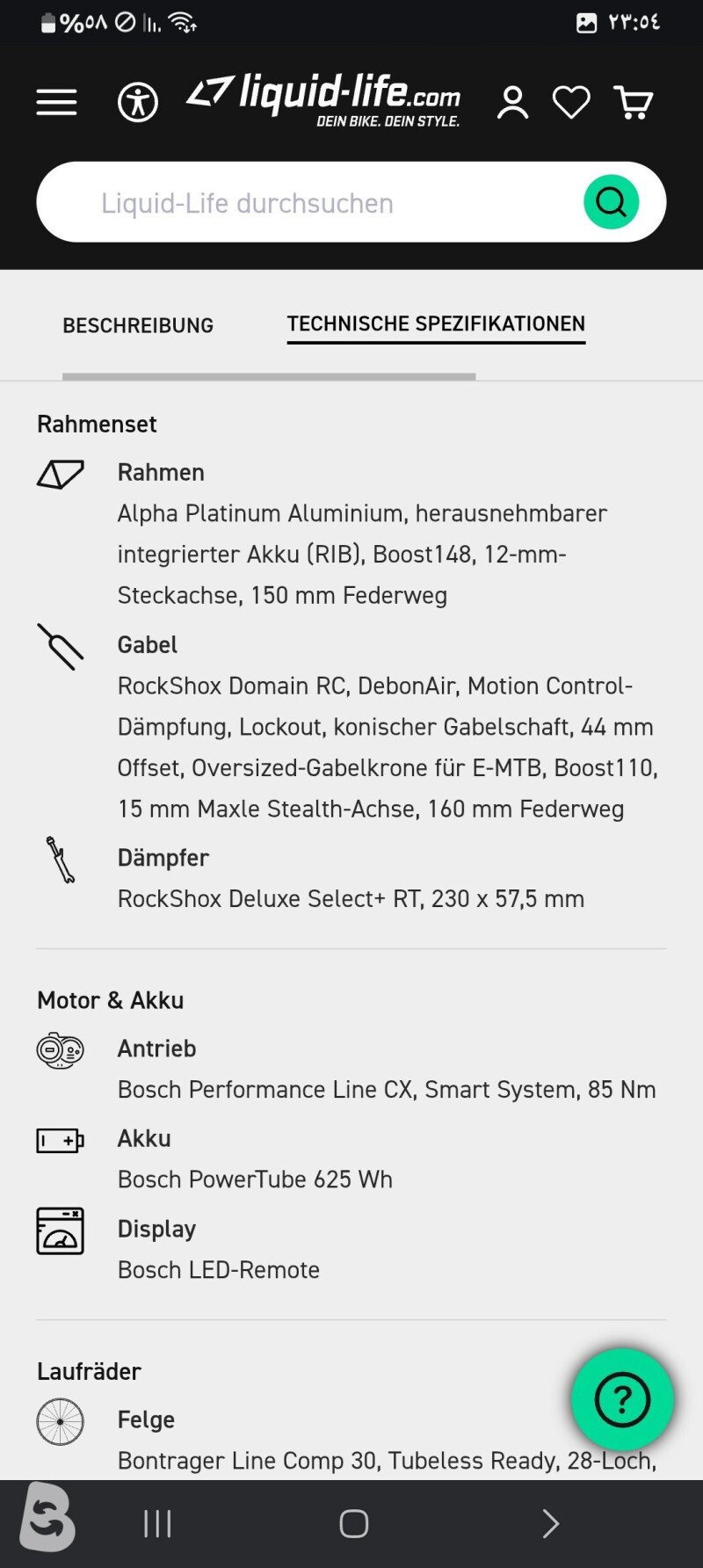
Task: Open accessibility options icon
Action: (x=138, y=103)
